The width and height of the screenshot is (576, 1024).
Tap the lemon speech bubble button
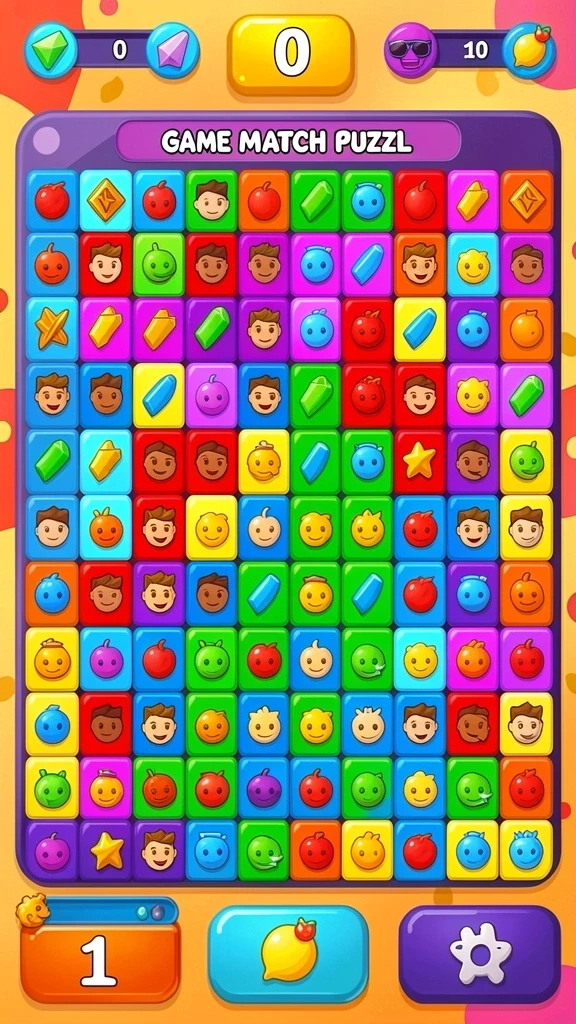289,954
